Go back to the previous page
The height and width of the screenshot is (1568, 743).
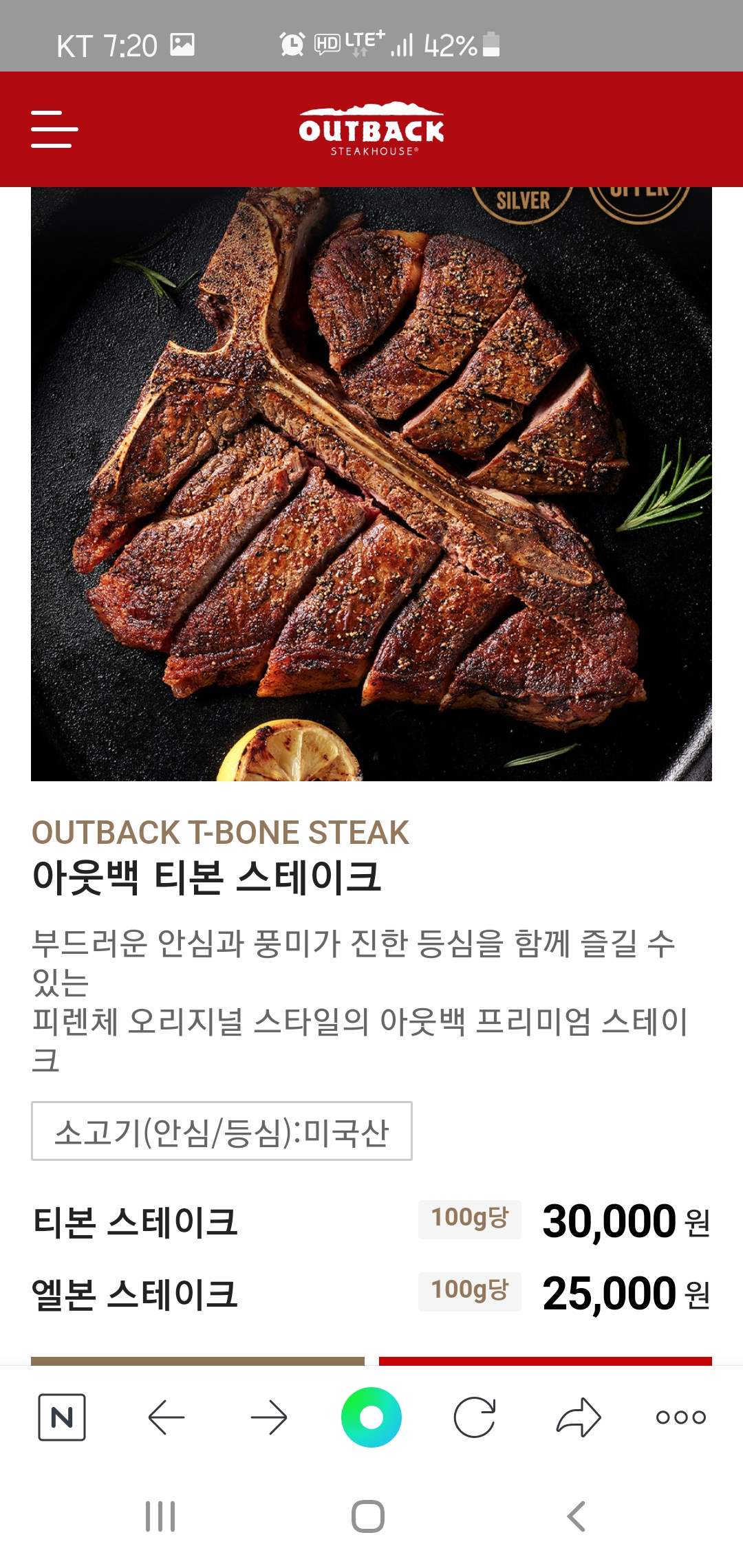click(x=166, y=1417)
